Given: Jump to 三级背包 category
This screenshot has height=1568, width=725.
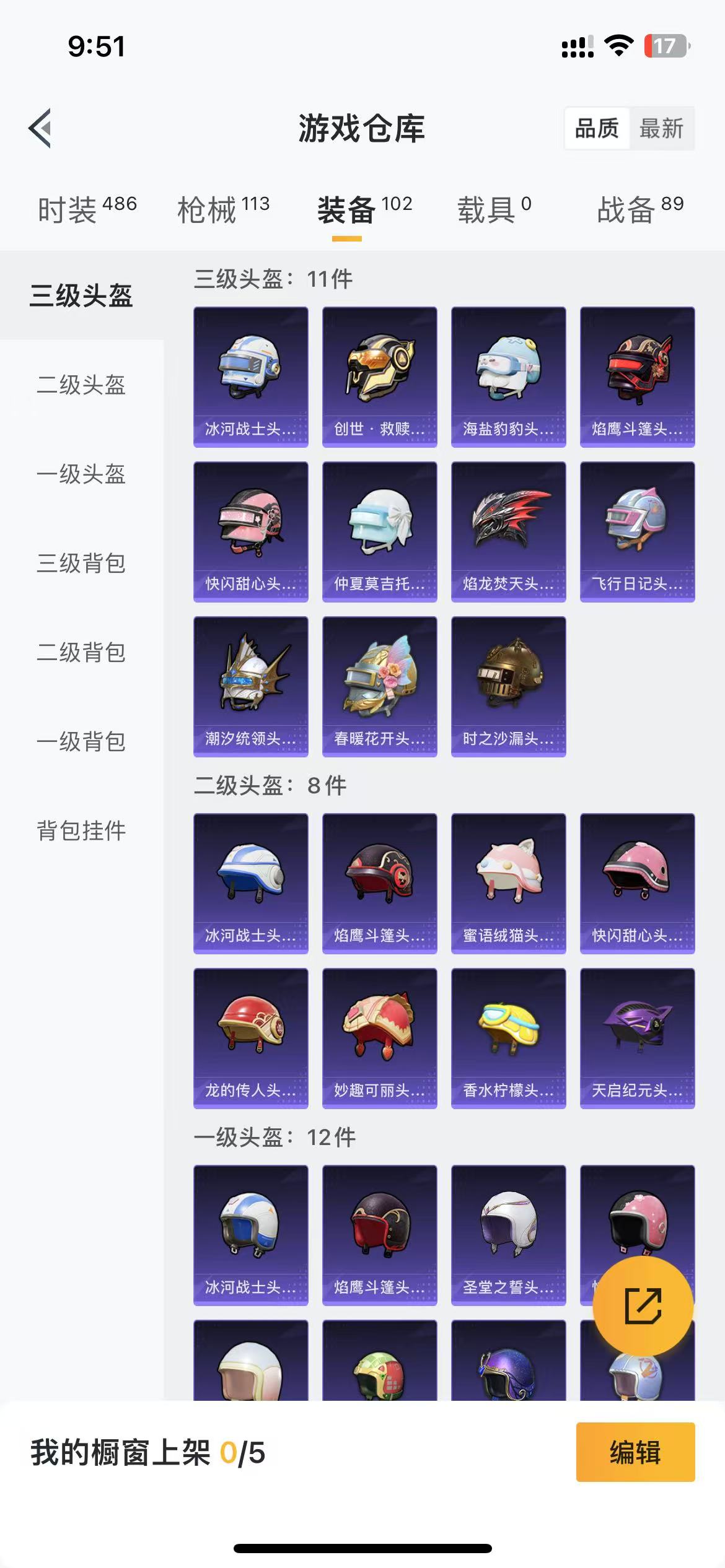Looking at the screenshot, I should (x=81, y=564).
